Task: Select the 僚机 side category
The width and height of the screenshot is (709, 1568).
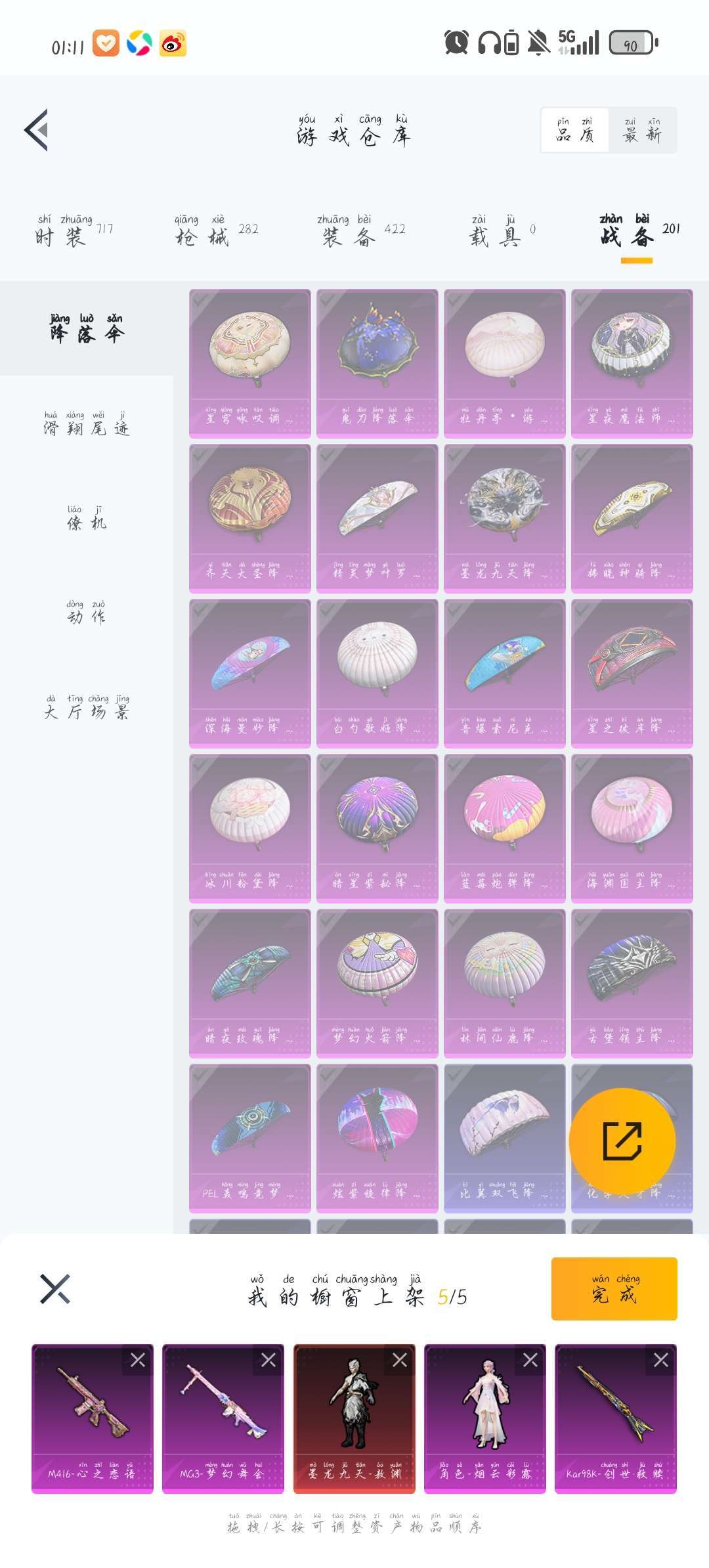Action: pyautogui.click(x=87, y=517)
